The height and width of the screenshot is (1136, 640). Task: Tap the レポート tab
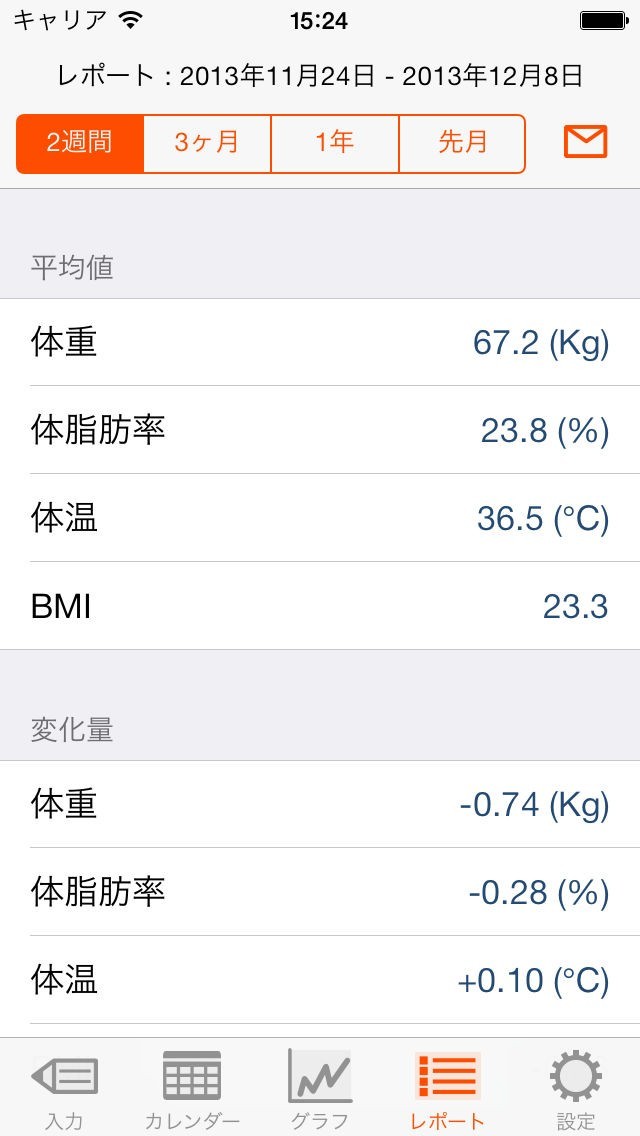click(448, 1088)
